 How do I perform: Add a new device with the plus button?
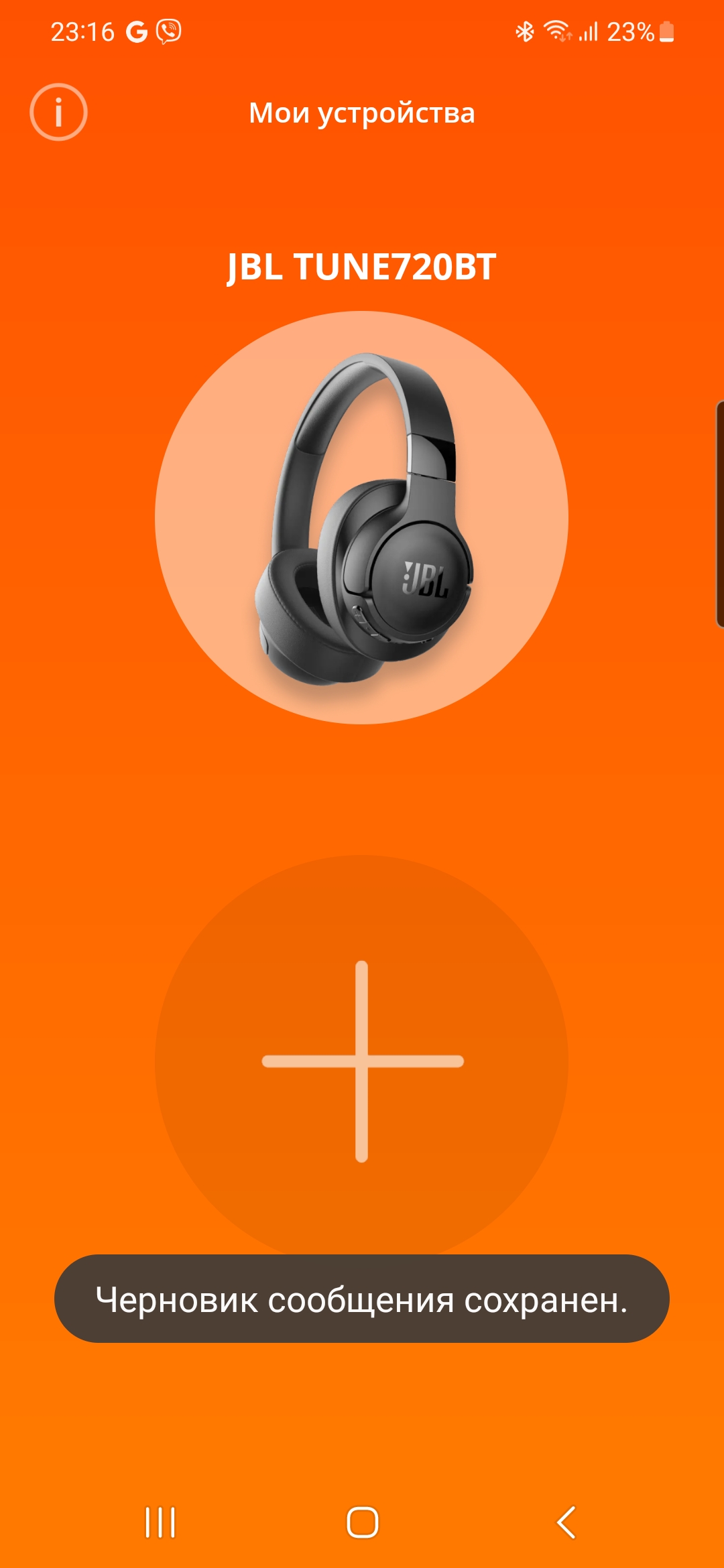pyautogui.click(x=361, y=1061)
